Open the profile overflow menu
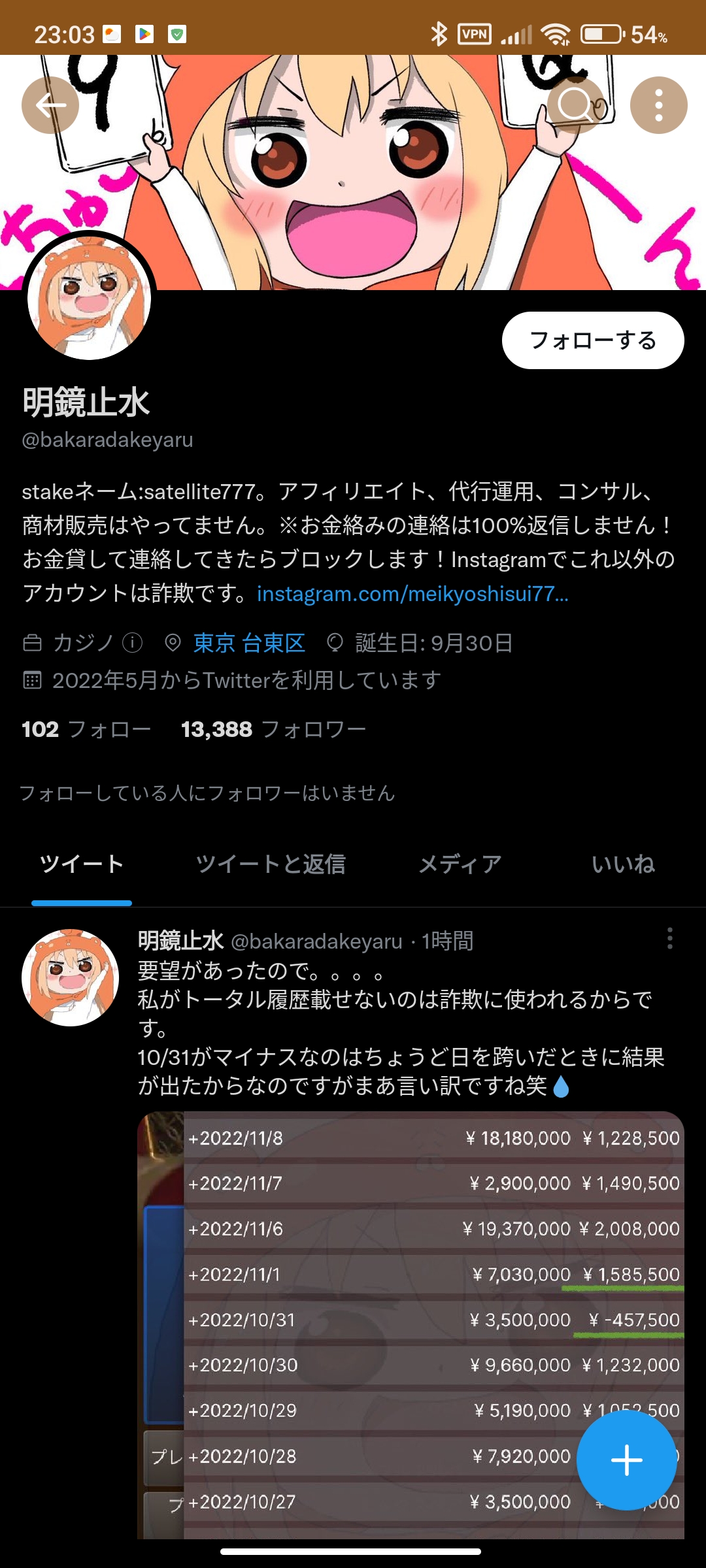This screenshot has width=706, height=1568. point(658,105)
